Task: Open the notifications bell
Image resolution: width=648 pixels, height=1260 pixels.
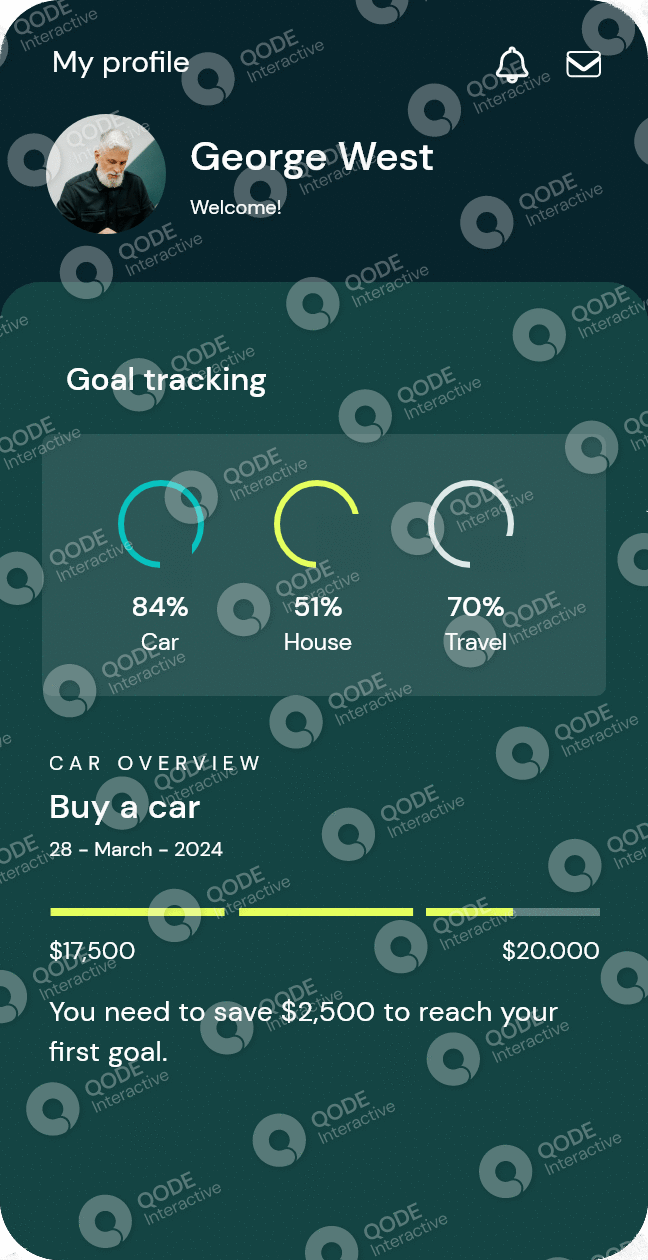Action: [x=512, y=64]
